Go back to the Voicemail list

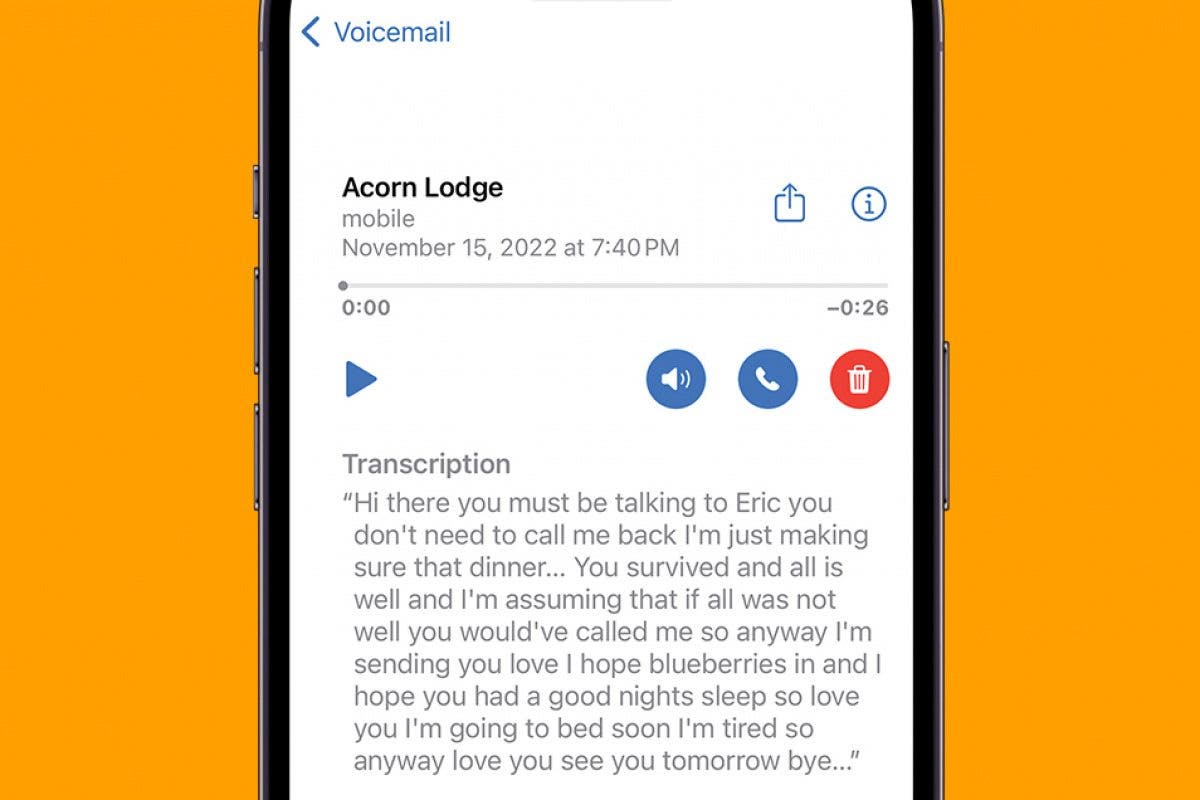click(x=376, y=32)
